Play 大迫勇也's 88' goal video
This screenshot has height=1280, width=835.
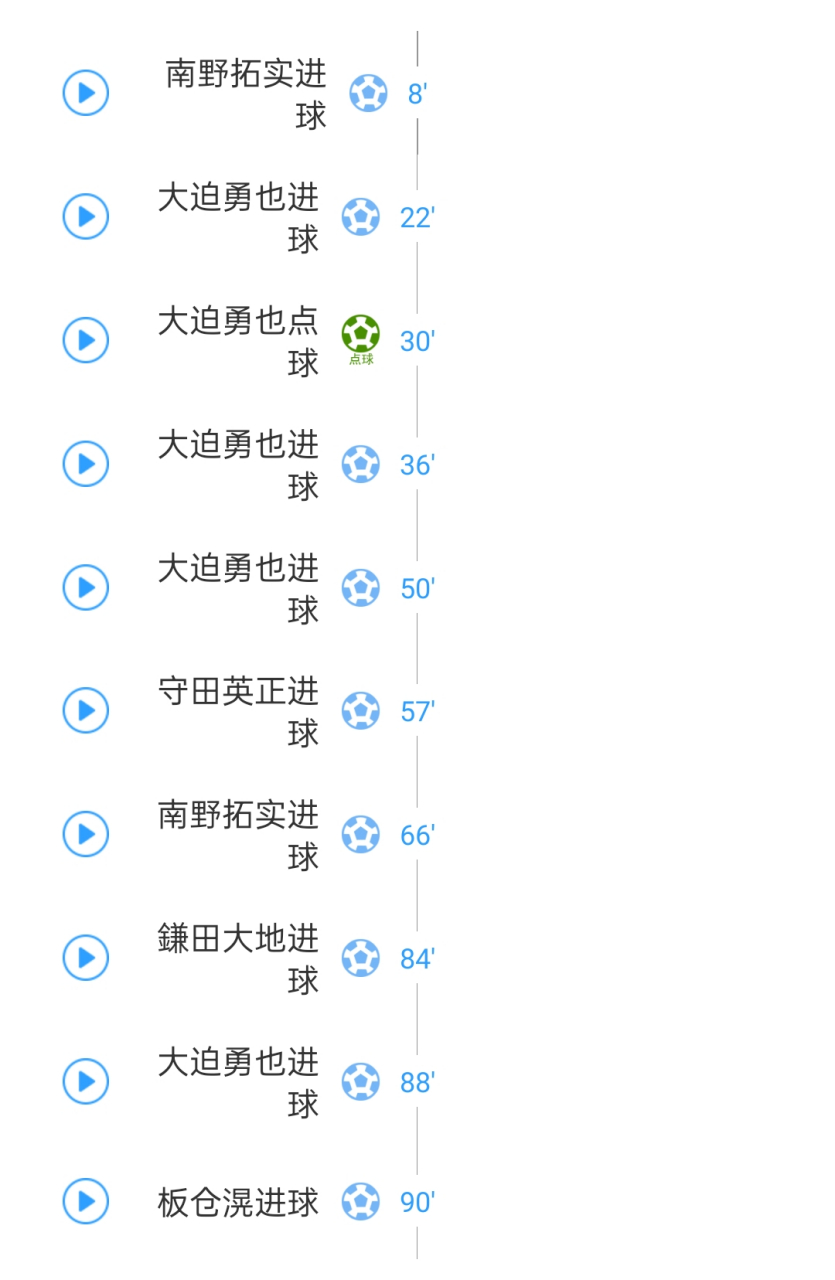tap(85, 1081)
